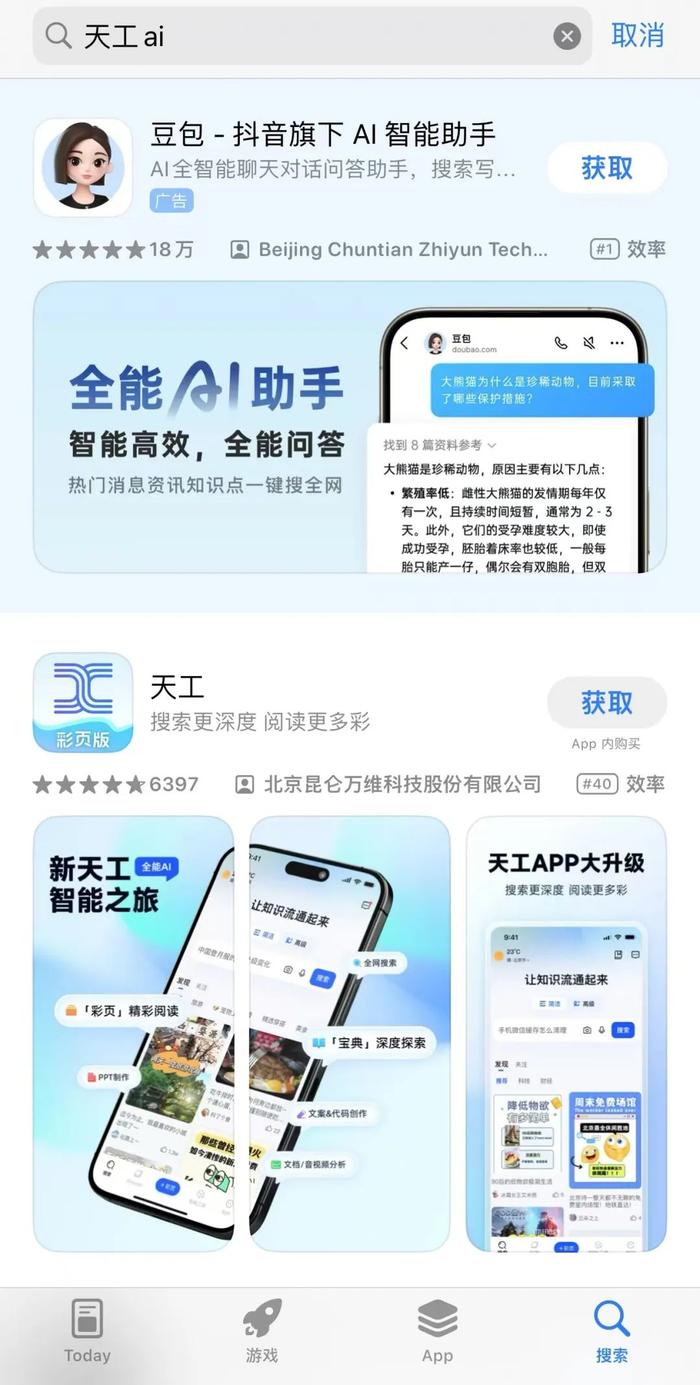Screen dimensions: 700x1385
Task: Get the 天工 app
Action: point(607,703)
